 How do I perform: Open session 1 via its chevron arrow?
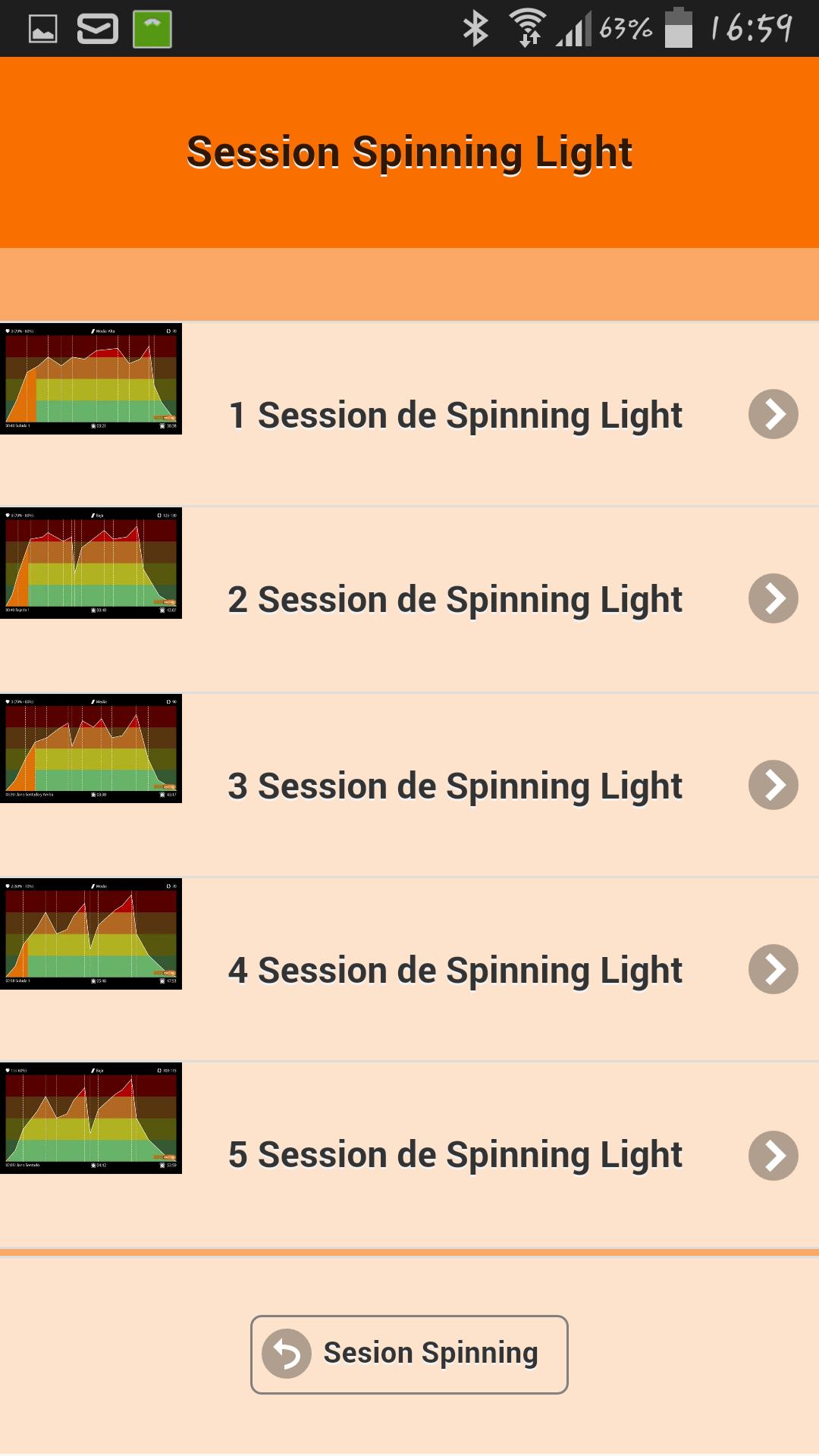[x=773, y=415]
